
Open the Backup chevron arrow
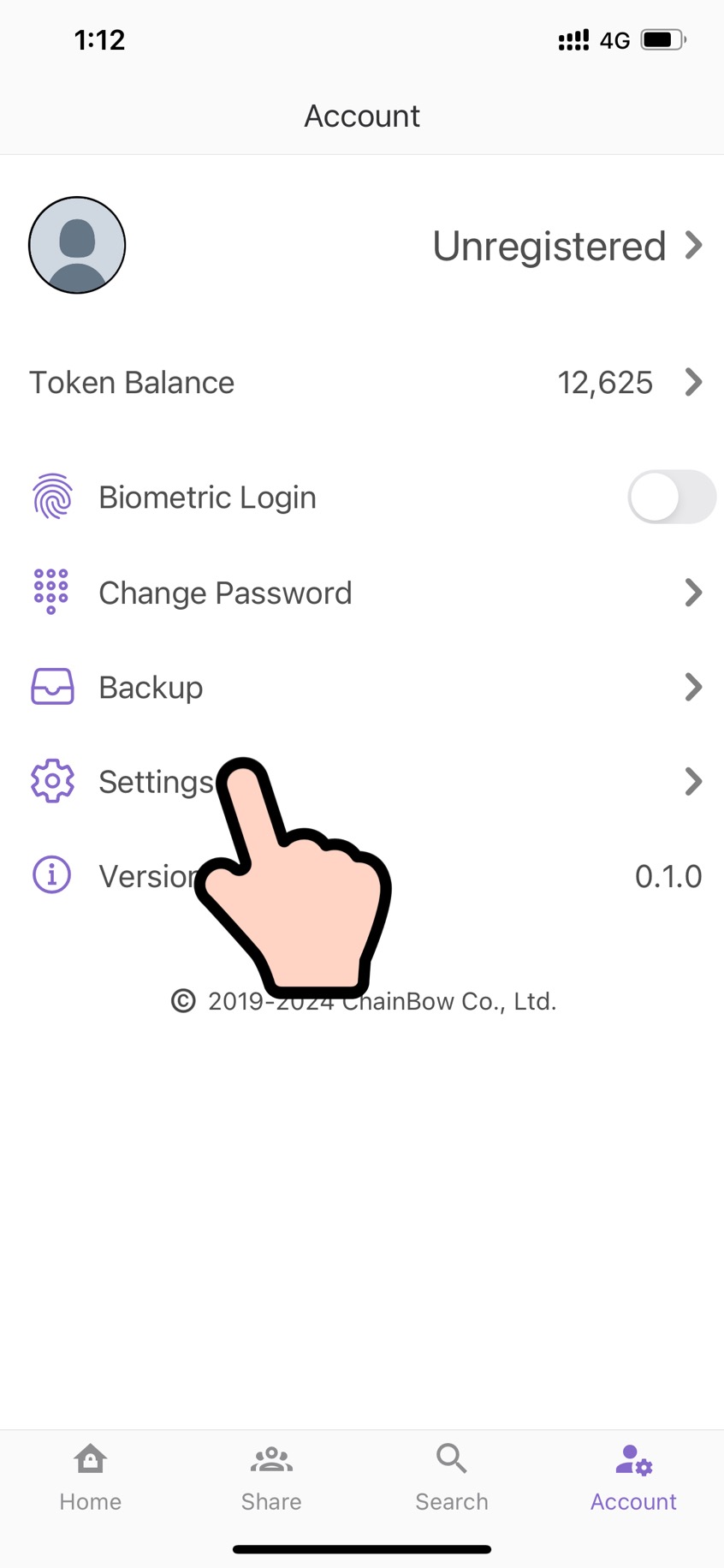[x=695, y=687]
